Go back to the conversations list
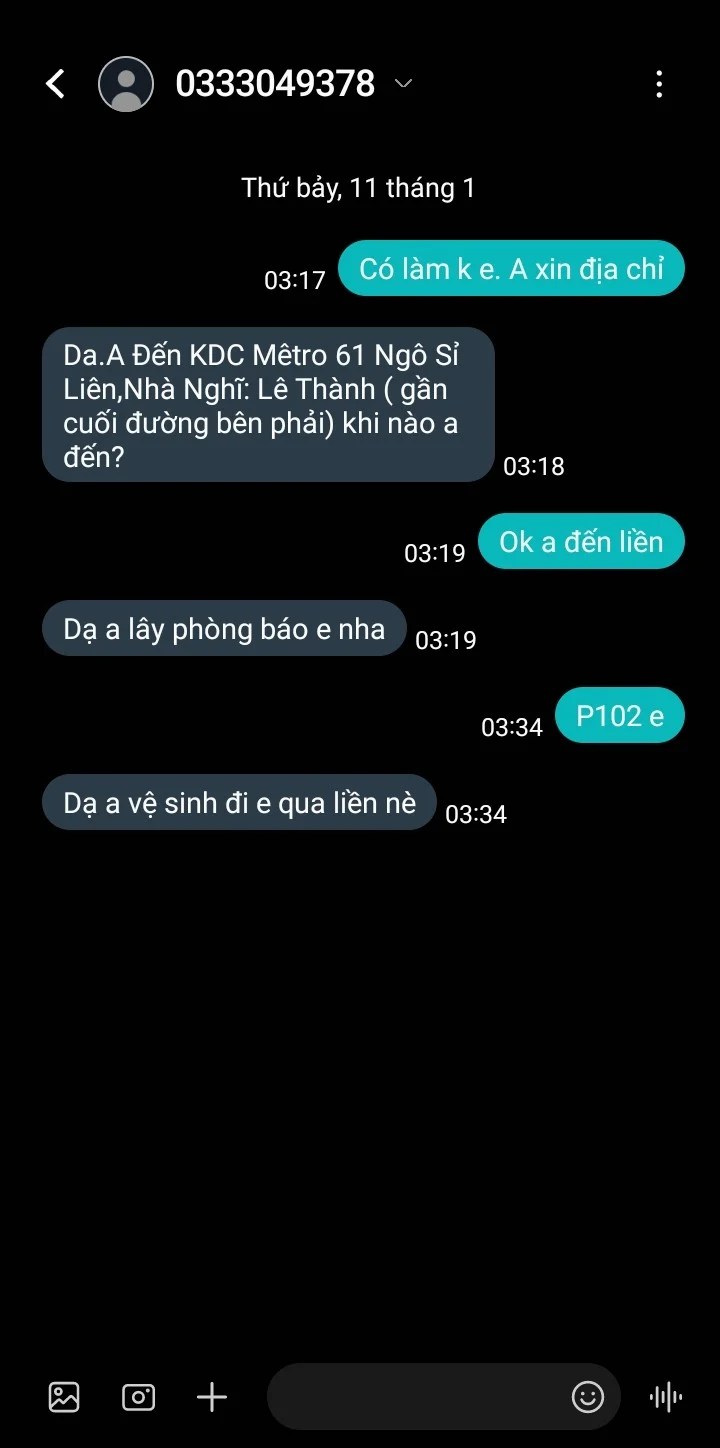Screen dimensions: 720x1448 (x=56, y=84)
